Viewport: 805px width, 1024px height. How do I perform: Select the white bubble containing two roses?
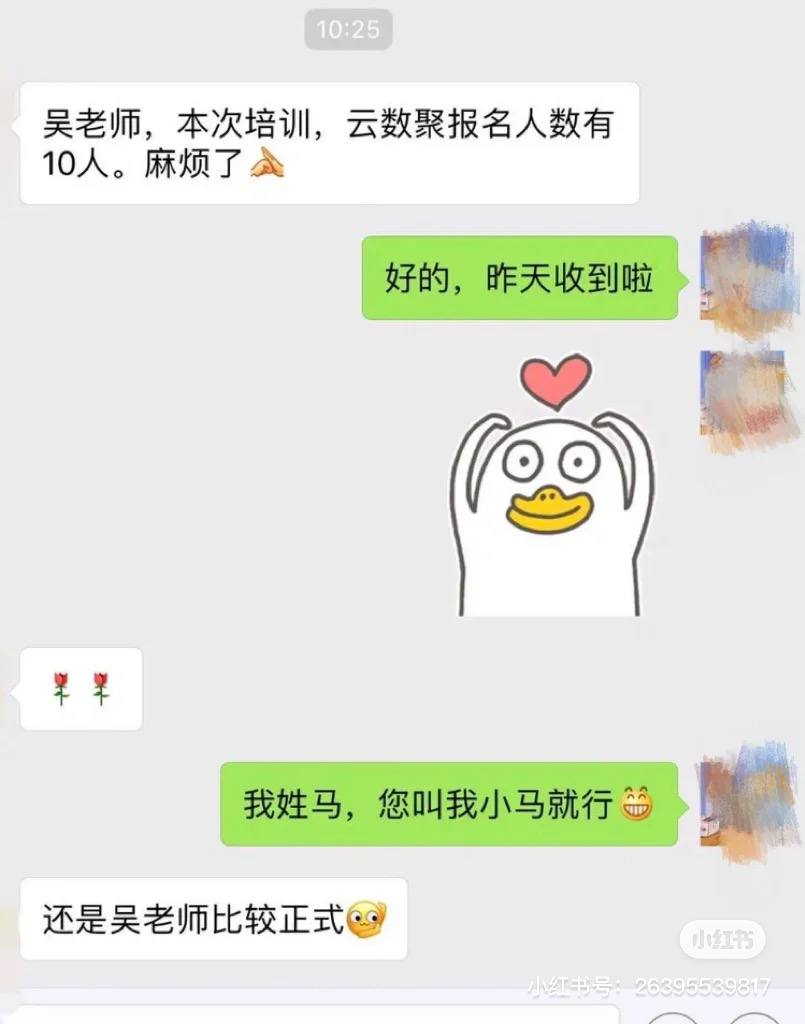pyautogui.click(x=82, y=690)
